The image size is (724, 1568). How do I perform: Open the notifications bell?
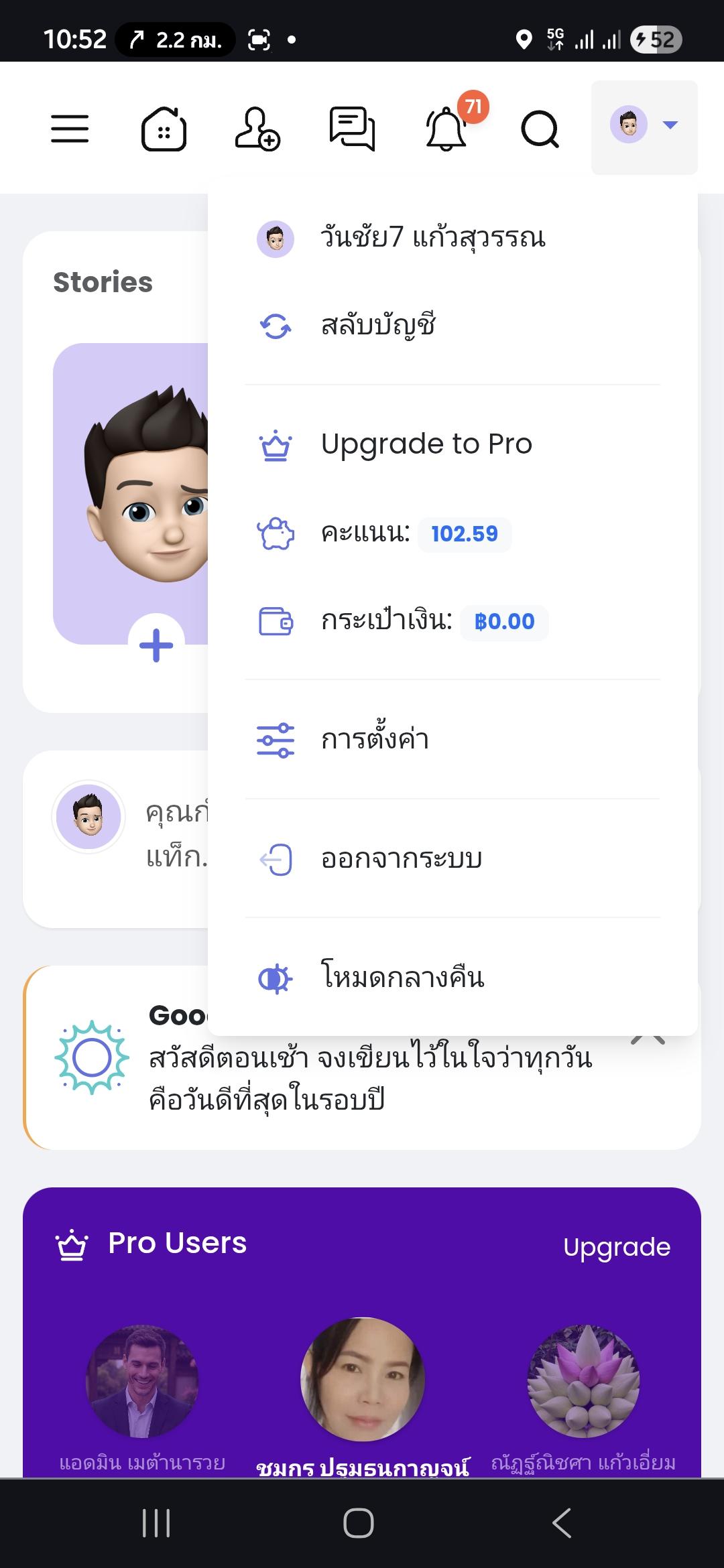pos(446,128)
